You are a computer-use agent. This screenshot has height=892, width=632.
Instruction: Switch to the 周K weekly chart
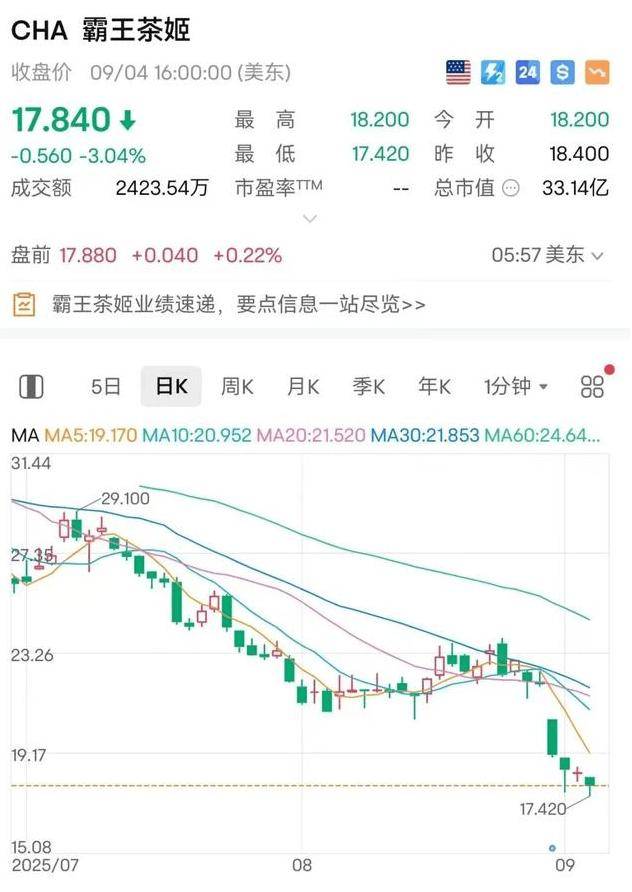(236, 387)
